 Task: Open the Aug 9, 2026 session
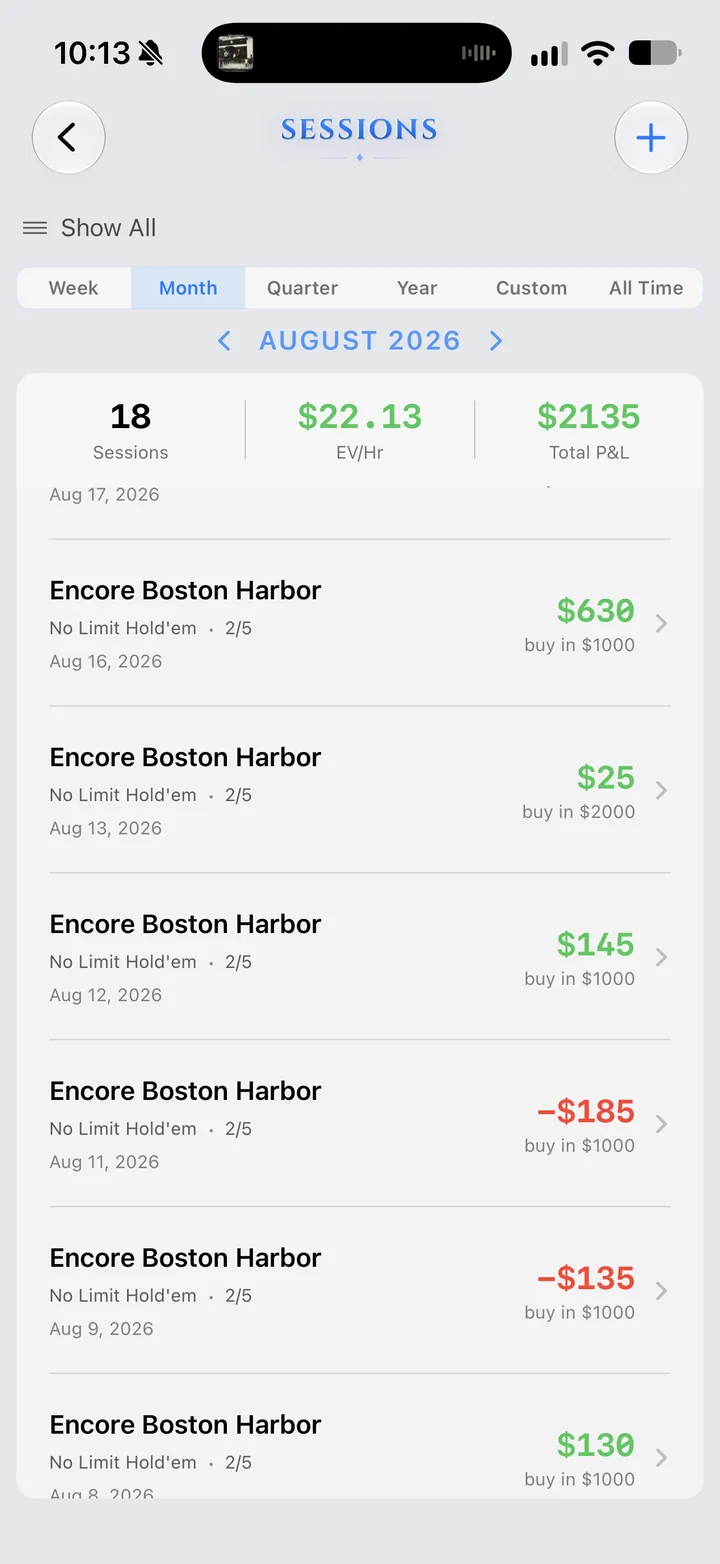tap(360, 1291)
